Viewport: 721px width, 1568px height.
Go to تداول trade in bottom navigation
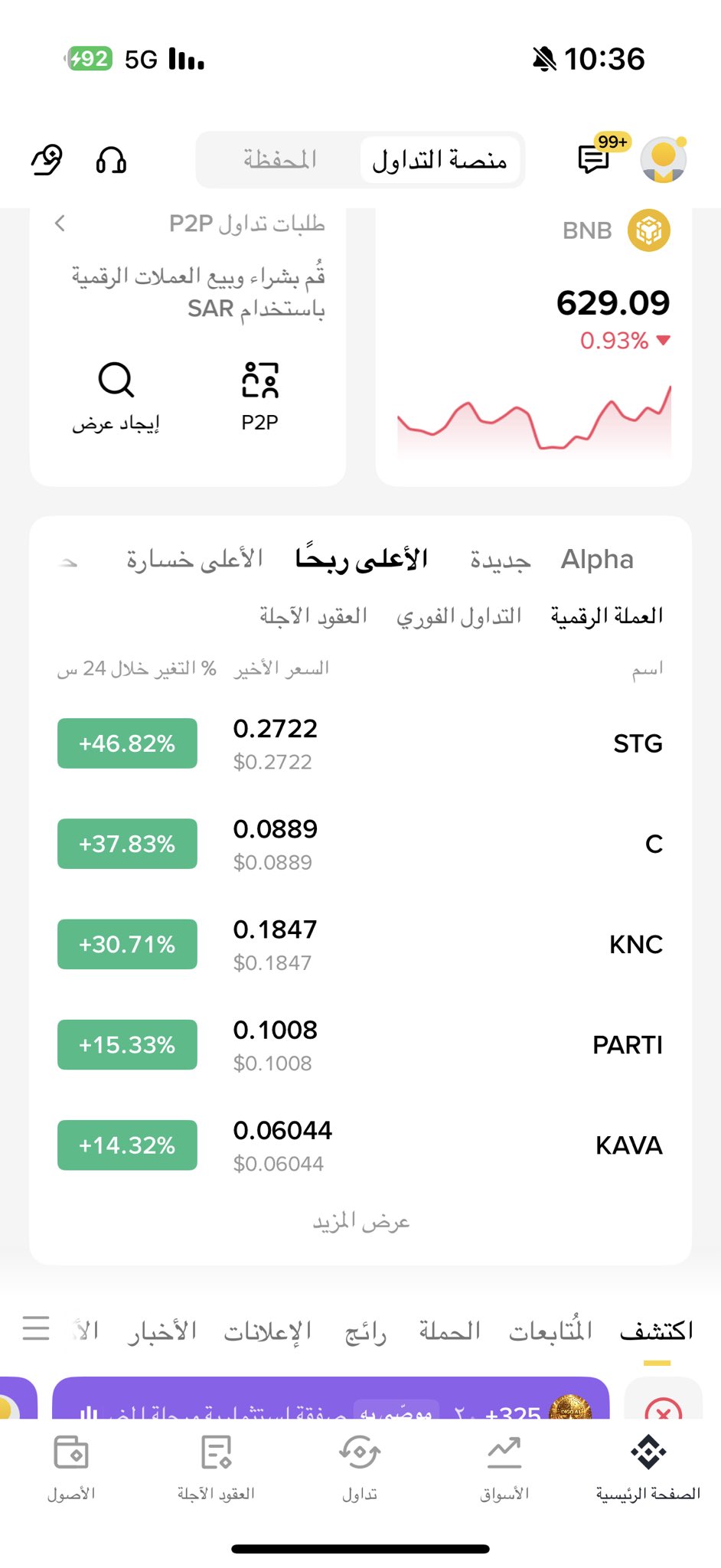point(360,1467)
